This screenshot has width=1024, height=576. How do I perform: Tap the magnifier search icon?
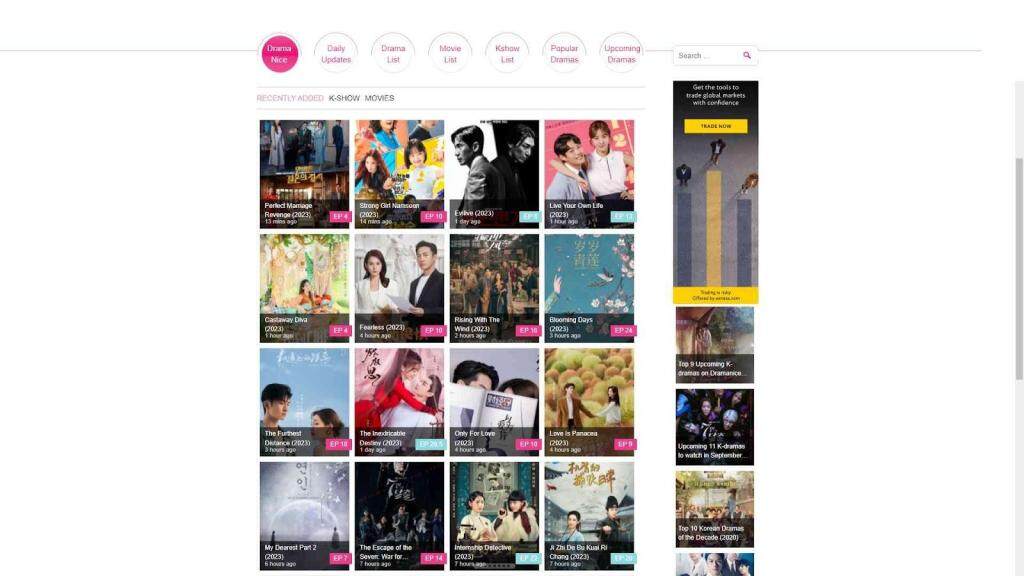click(747, 56)
